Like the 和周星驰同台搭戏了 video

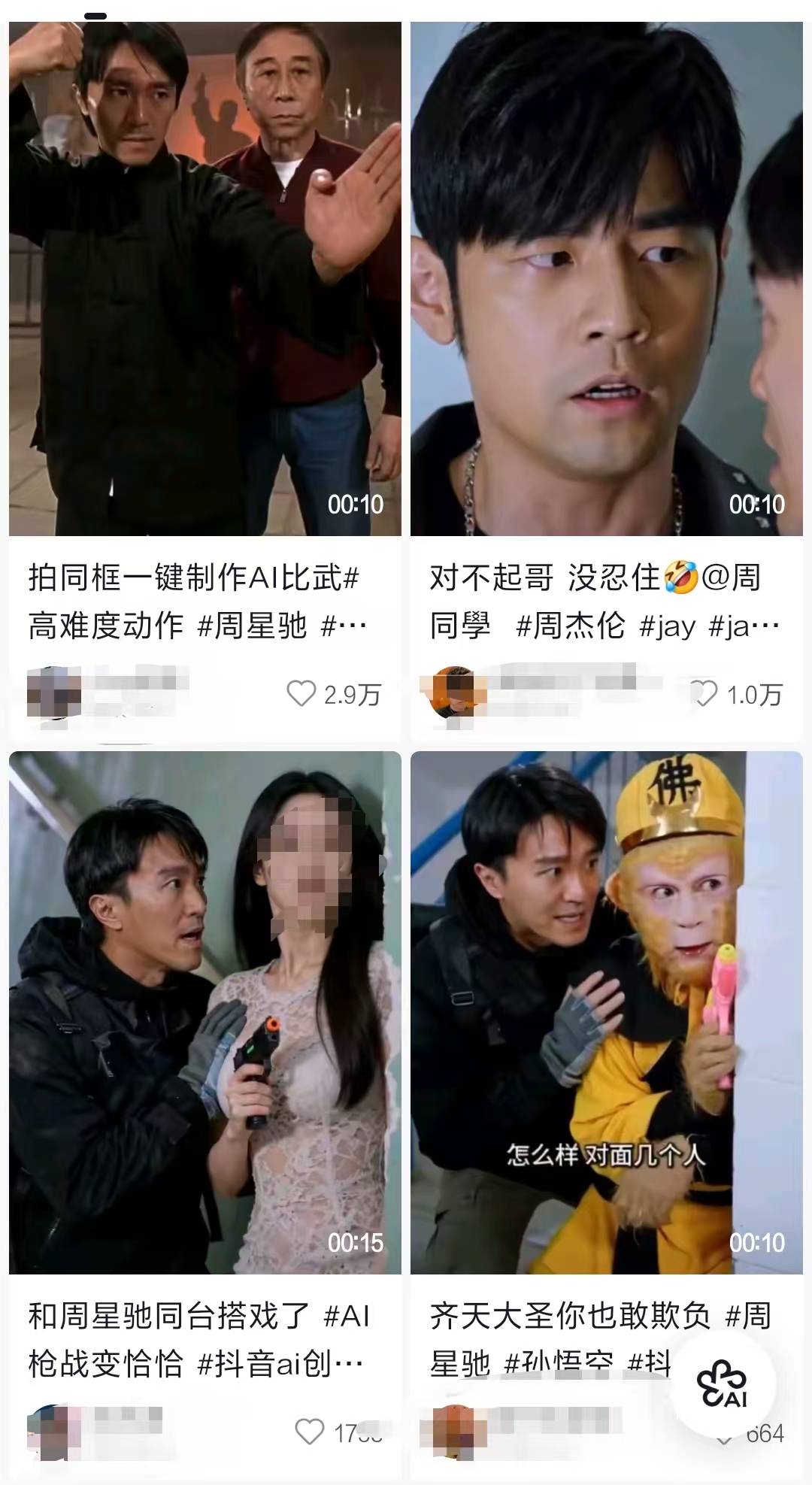[x=309, y=1432]
